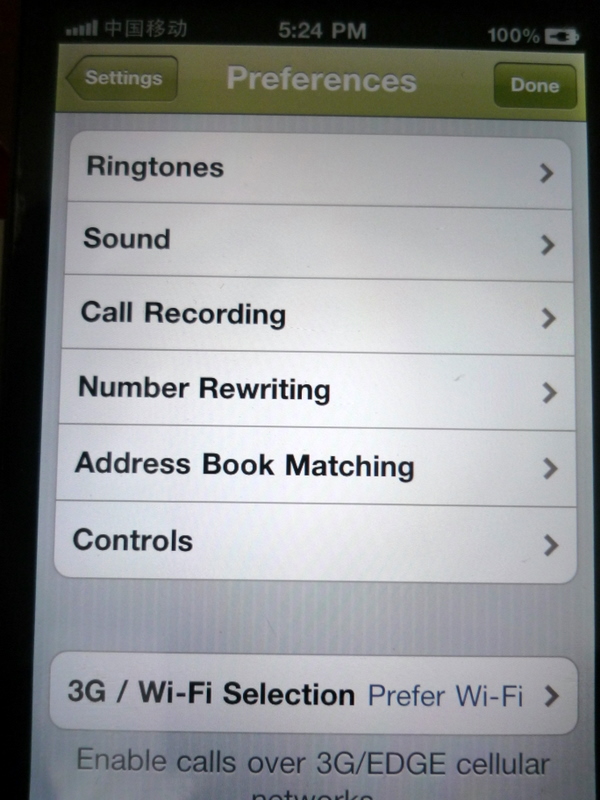Open Number Rewriting settings

point(315,391)
